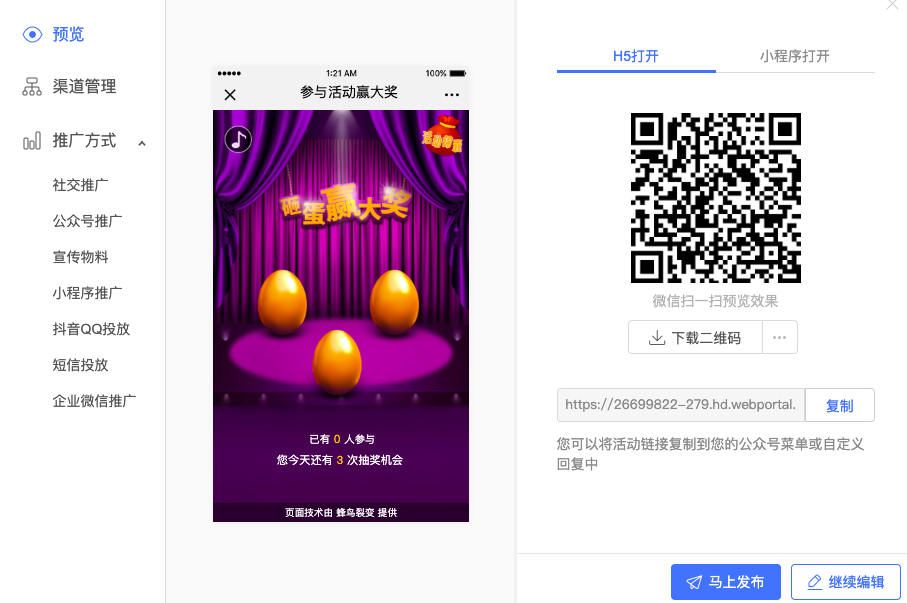The height and width of the screenshot is (603, 907).
Task: Open the 预览 sidebar item
Action: coord(67,34)
